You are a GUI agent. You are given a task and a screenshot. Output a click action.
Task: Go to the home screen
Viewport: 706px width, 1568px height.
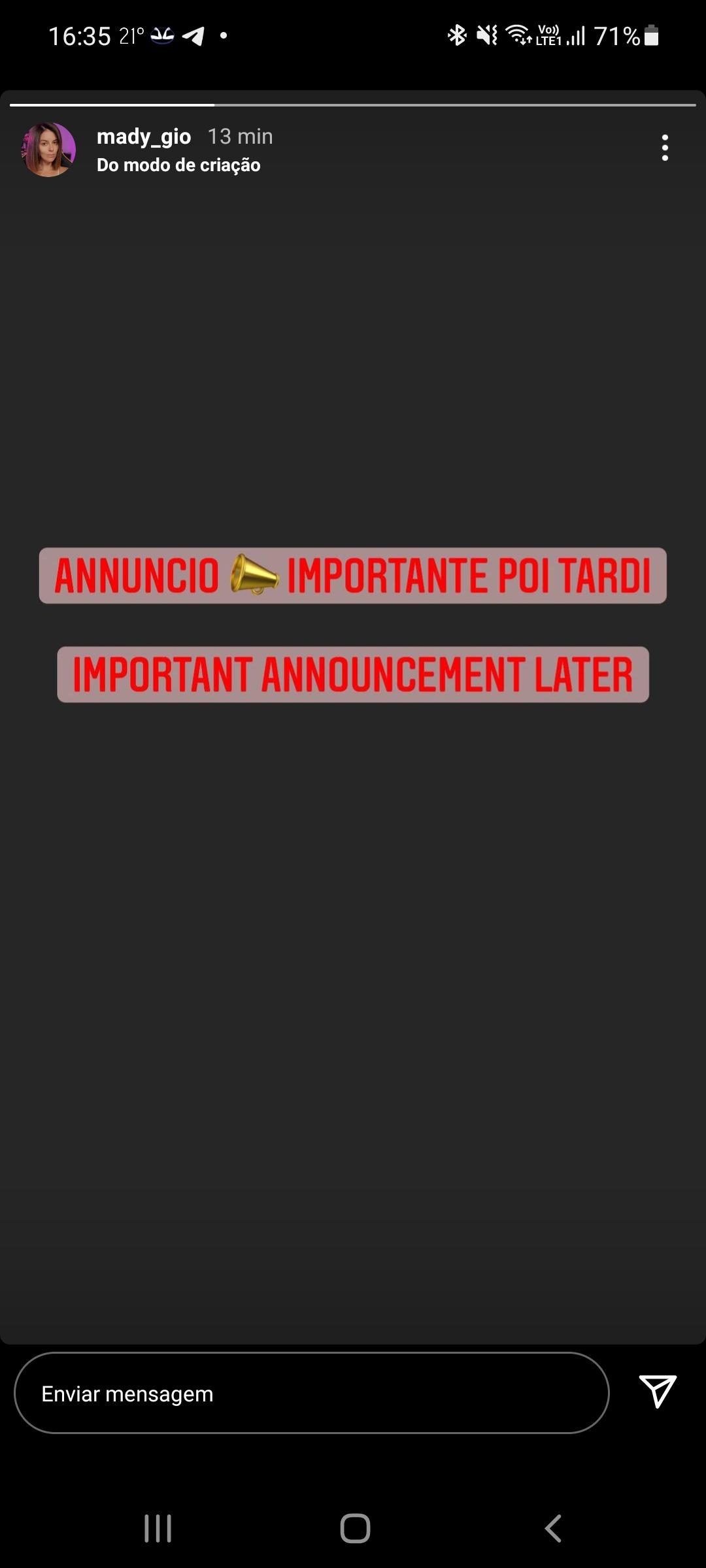pyautogui.click(x=355, y=1528)
